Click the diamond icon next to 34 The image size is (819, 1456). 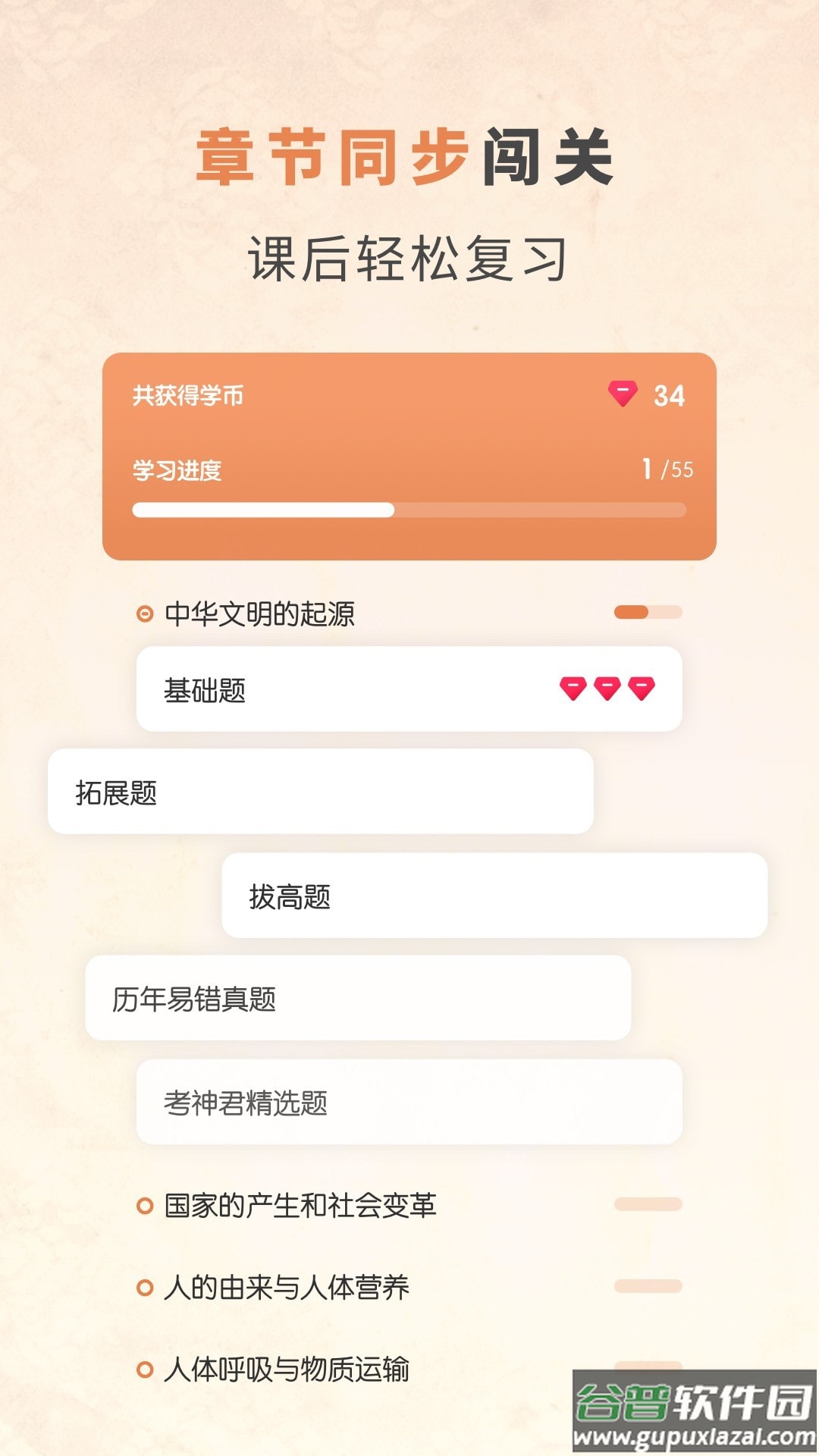click(x=623, y=394)
